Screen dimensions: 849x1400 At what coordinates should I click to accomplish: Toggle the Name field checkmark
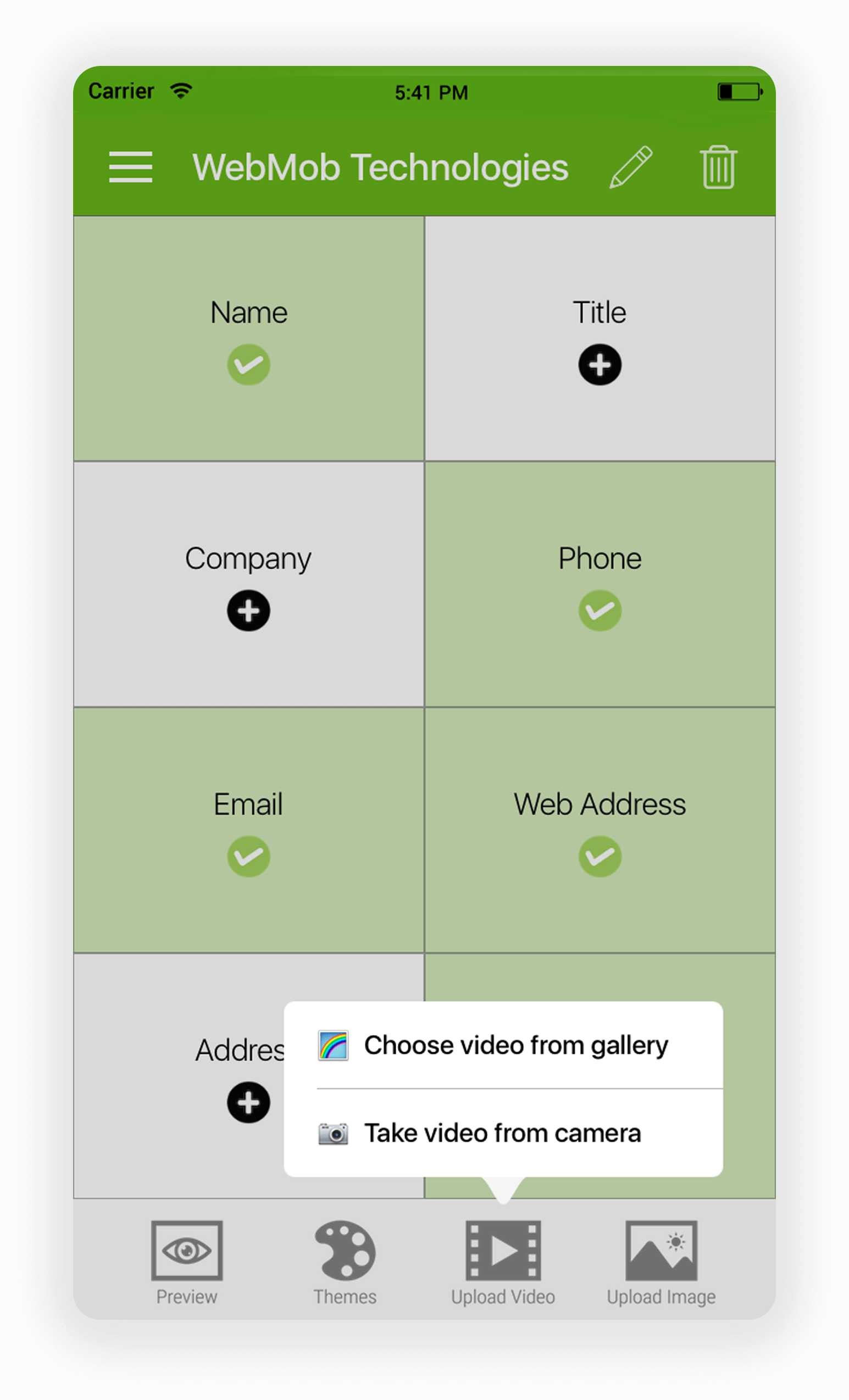(x=248, y=364)
